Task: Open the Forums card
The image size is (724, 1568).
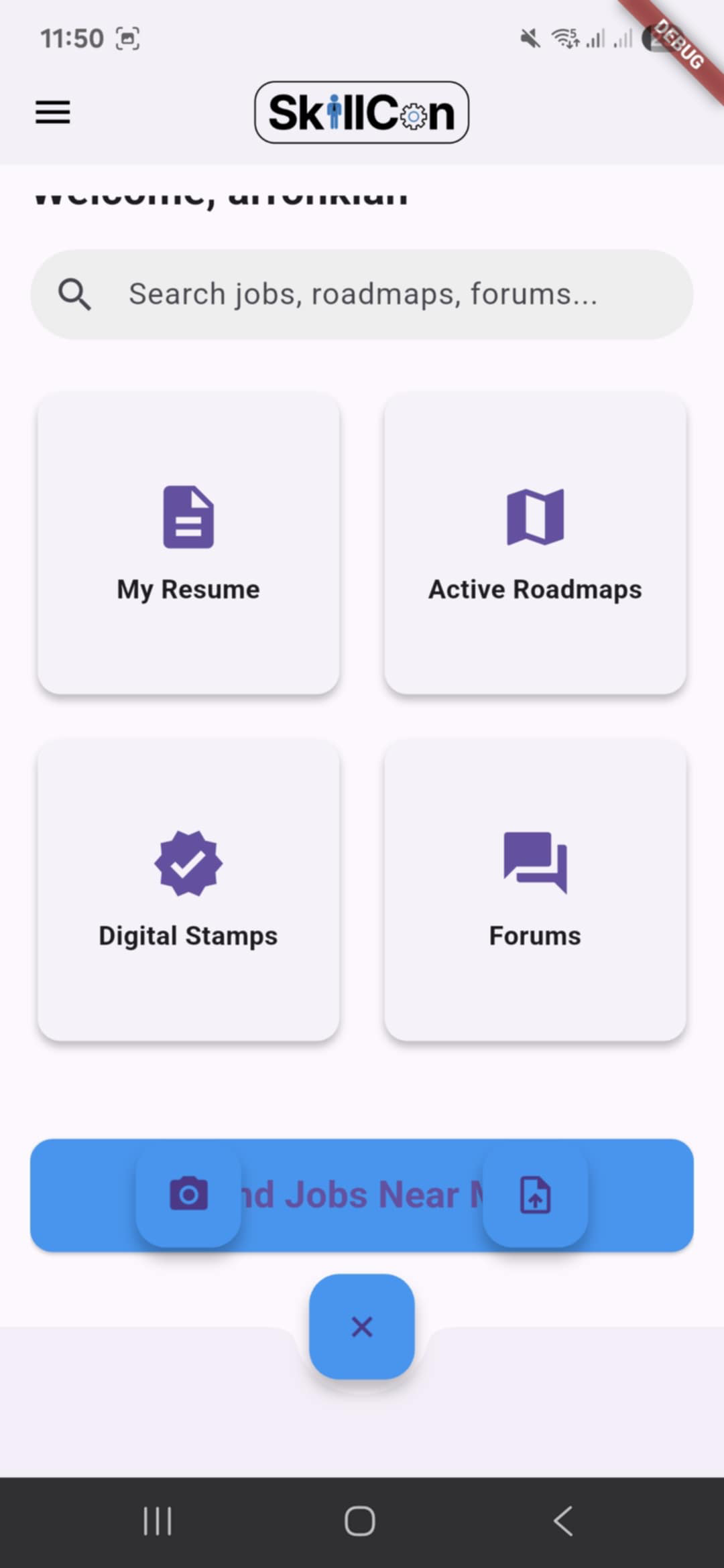Action: point(535,890)
